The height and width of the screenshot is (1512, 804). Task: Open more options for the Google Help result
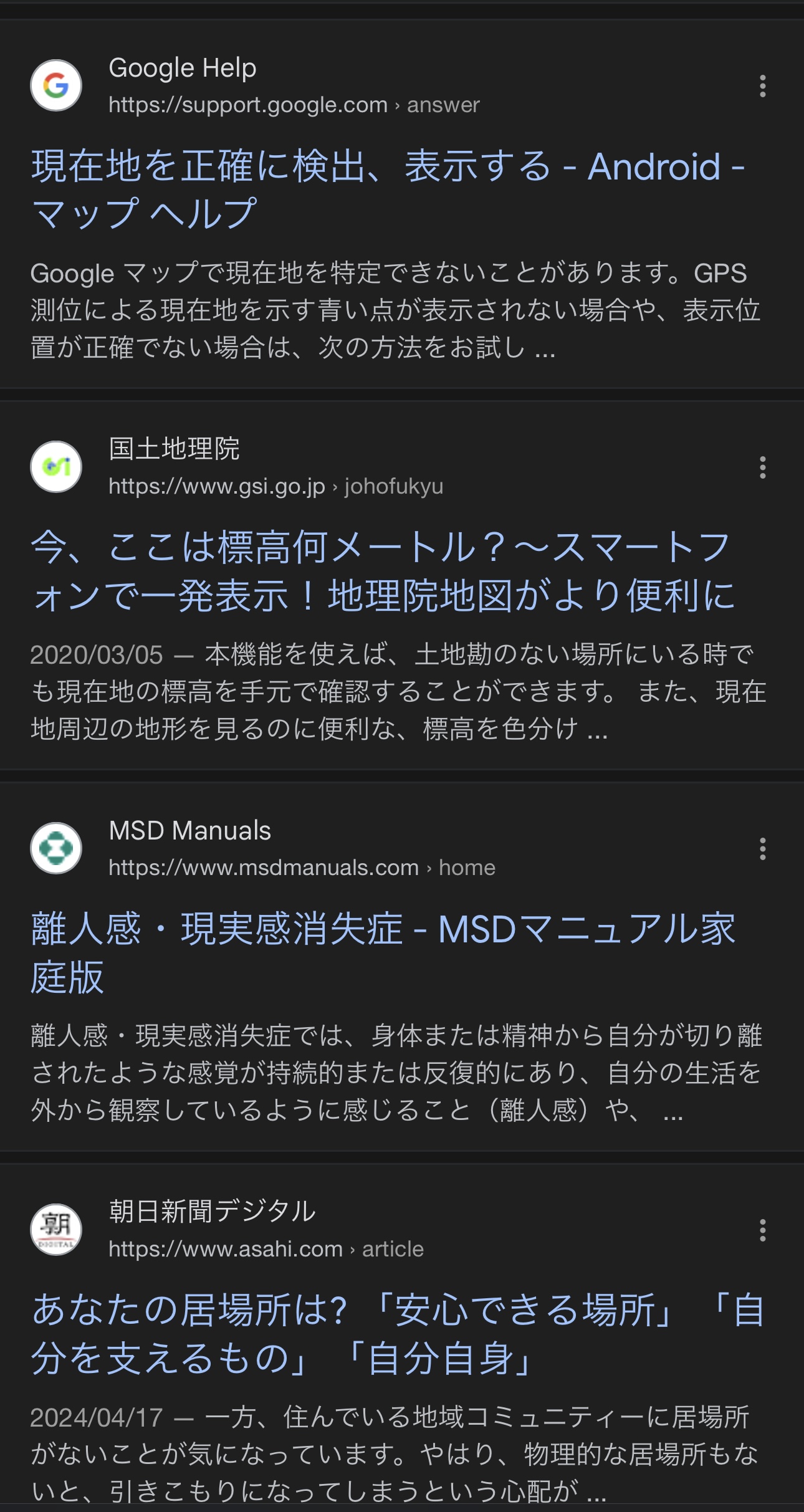click(x=762, y=86)
